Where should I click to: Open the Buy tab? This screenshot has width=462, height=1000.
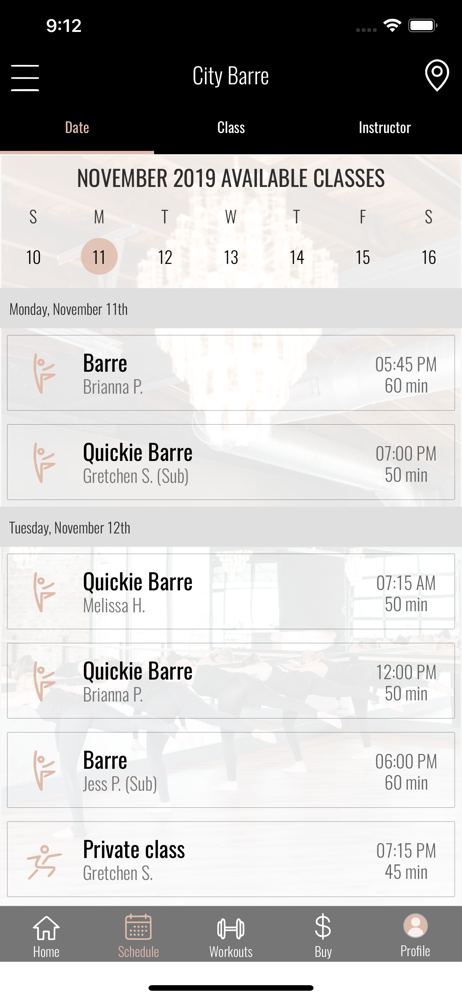(323, 936)
